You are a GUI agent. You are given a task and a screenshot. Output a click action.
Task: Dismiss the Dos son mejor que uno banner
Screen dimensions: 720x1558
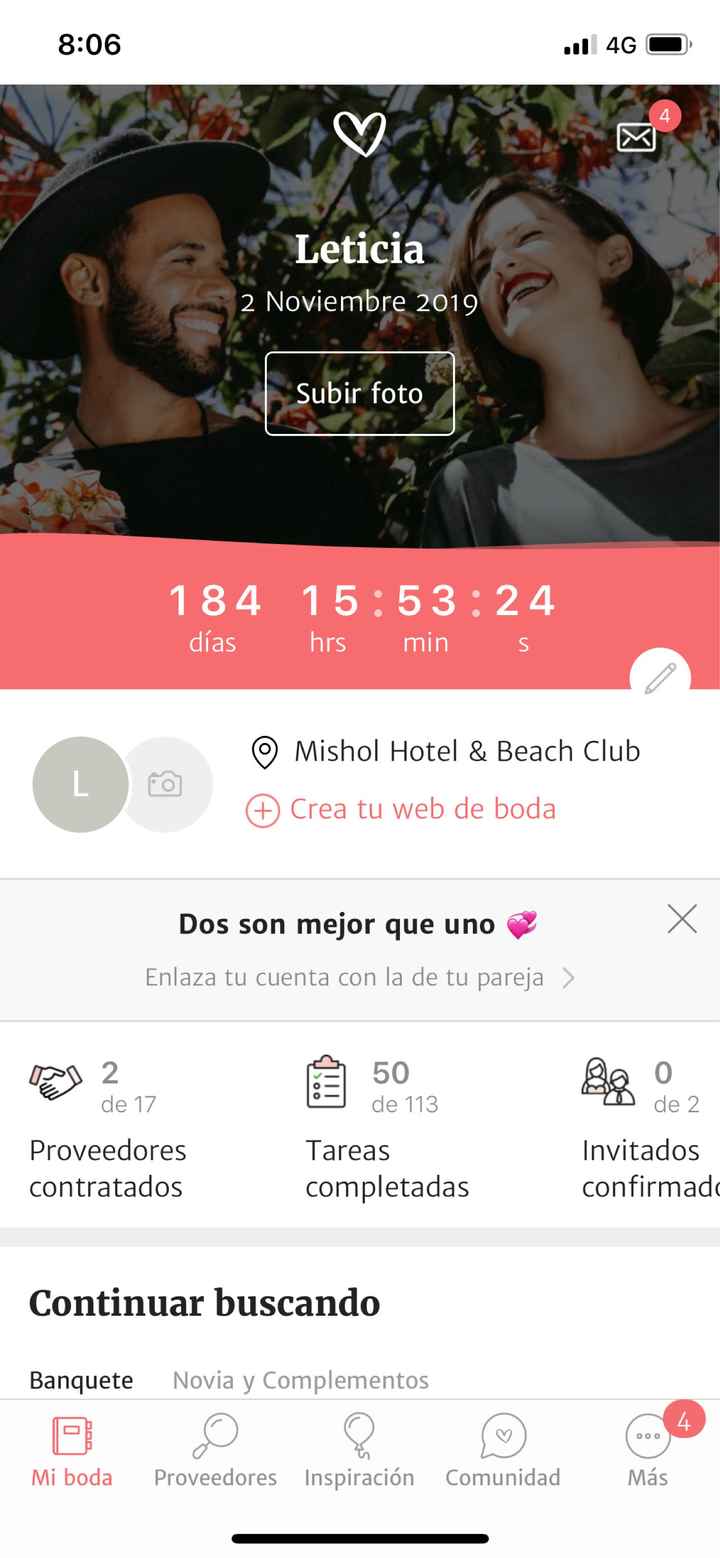[x=682, y=919]
